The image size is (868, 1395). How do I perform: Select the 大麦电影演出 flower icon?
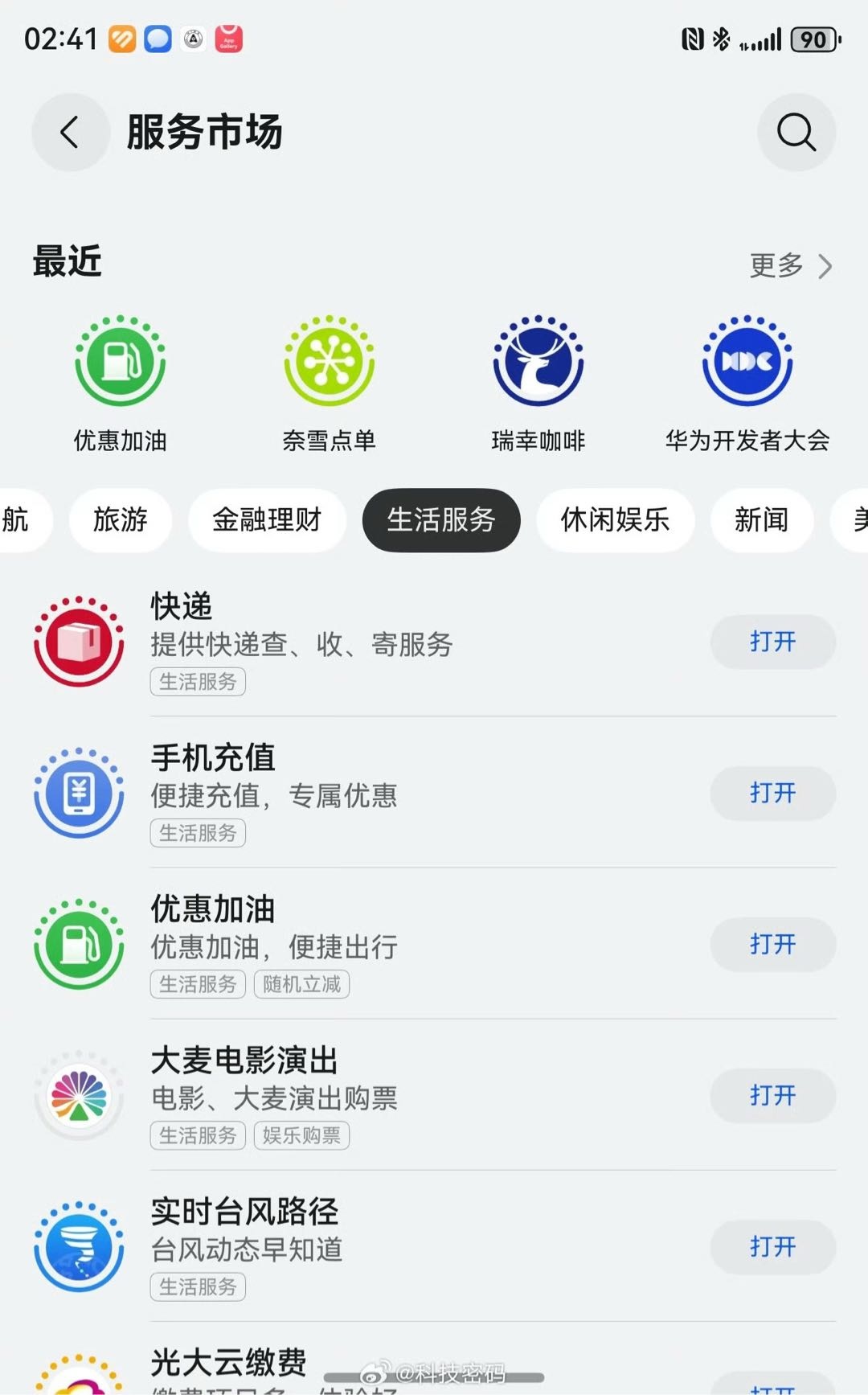pos(78,1095)
